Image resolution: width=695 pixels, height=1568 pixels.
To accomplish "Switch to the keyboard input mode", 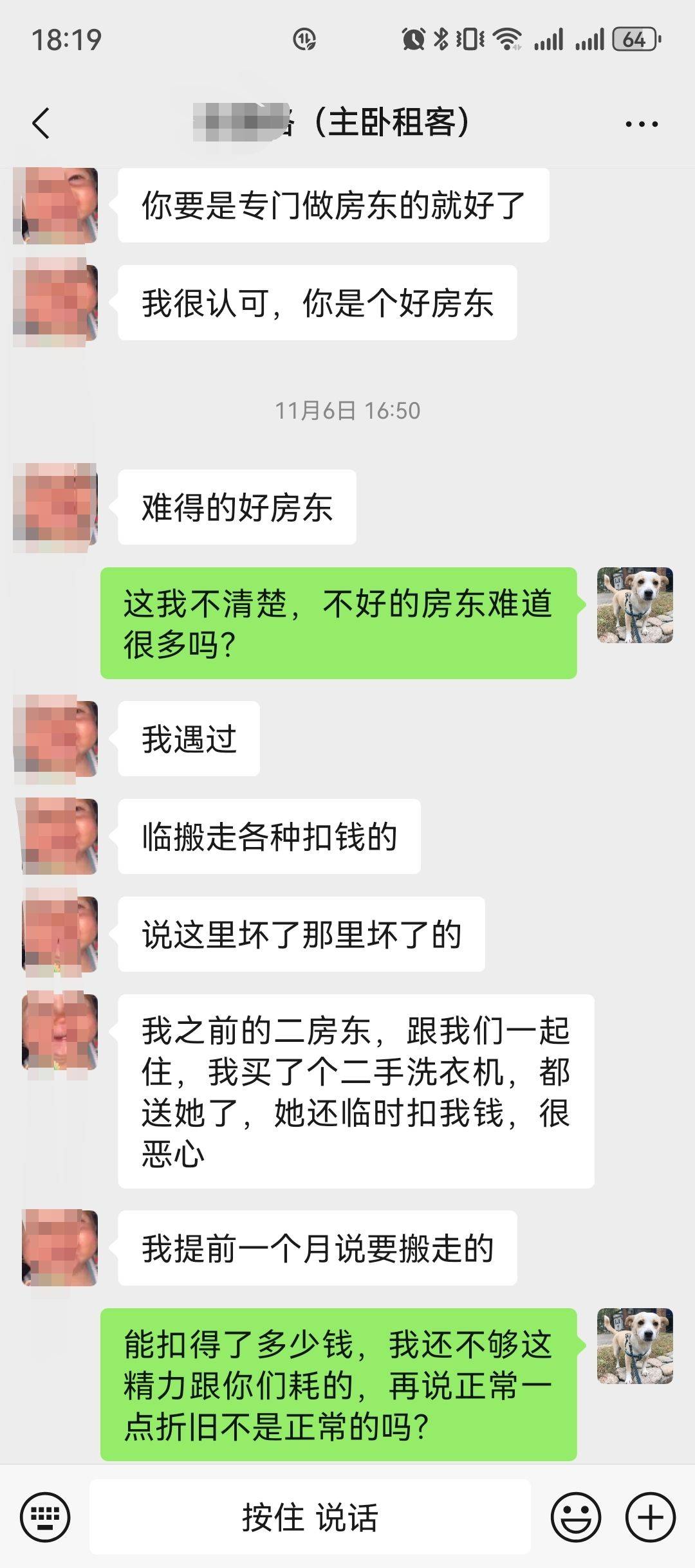I will (x=45, y=1517).
